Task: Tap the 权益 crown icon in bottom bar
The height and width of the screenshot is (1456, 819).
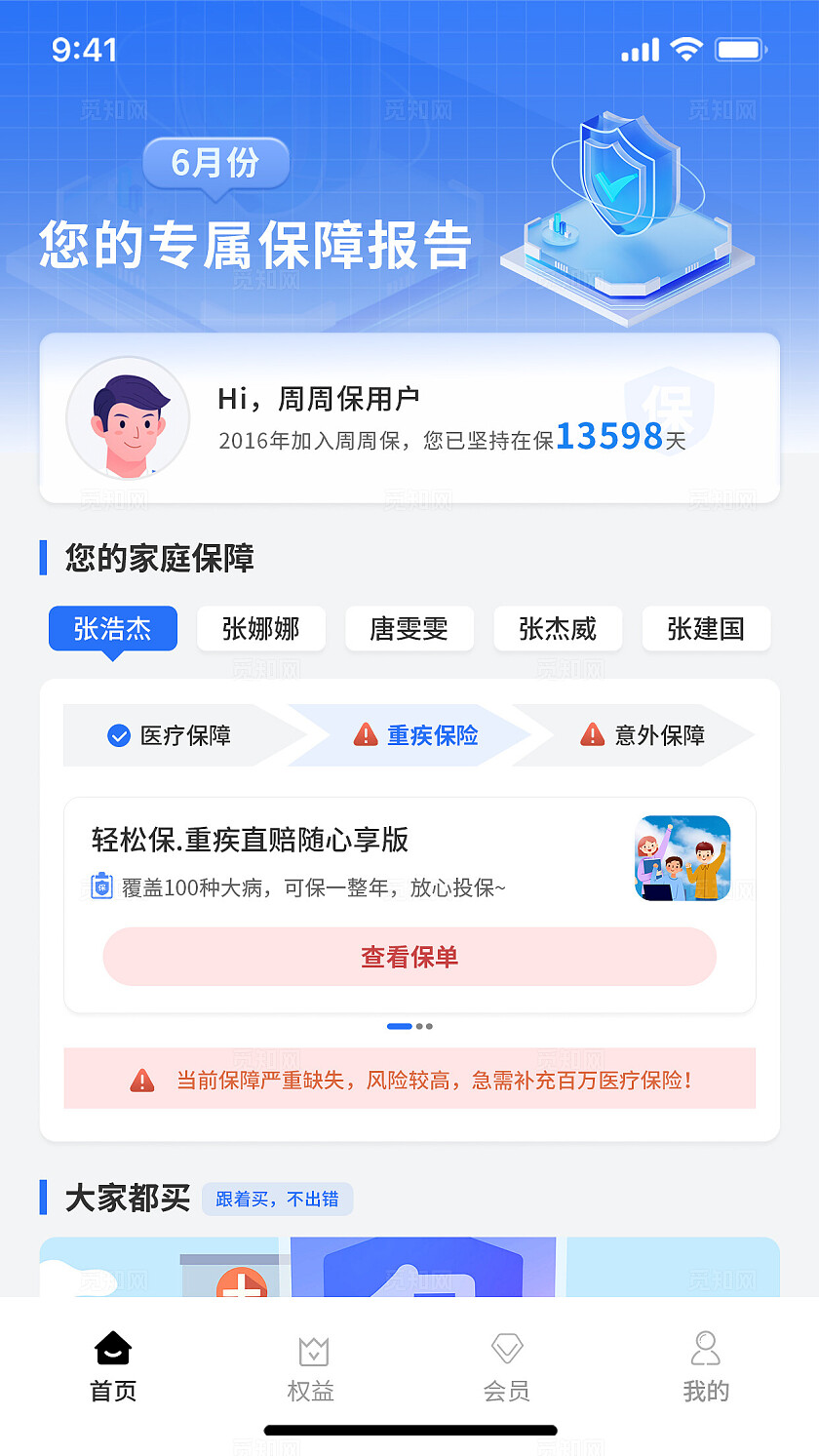Action: coord(311,1351)
